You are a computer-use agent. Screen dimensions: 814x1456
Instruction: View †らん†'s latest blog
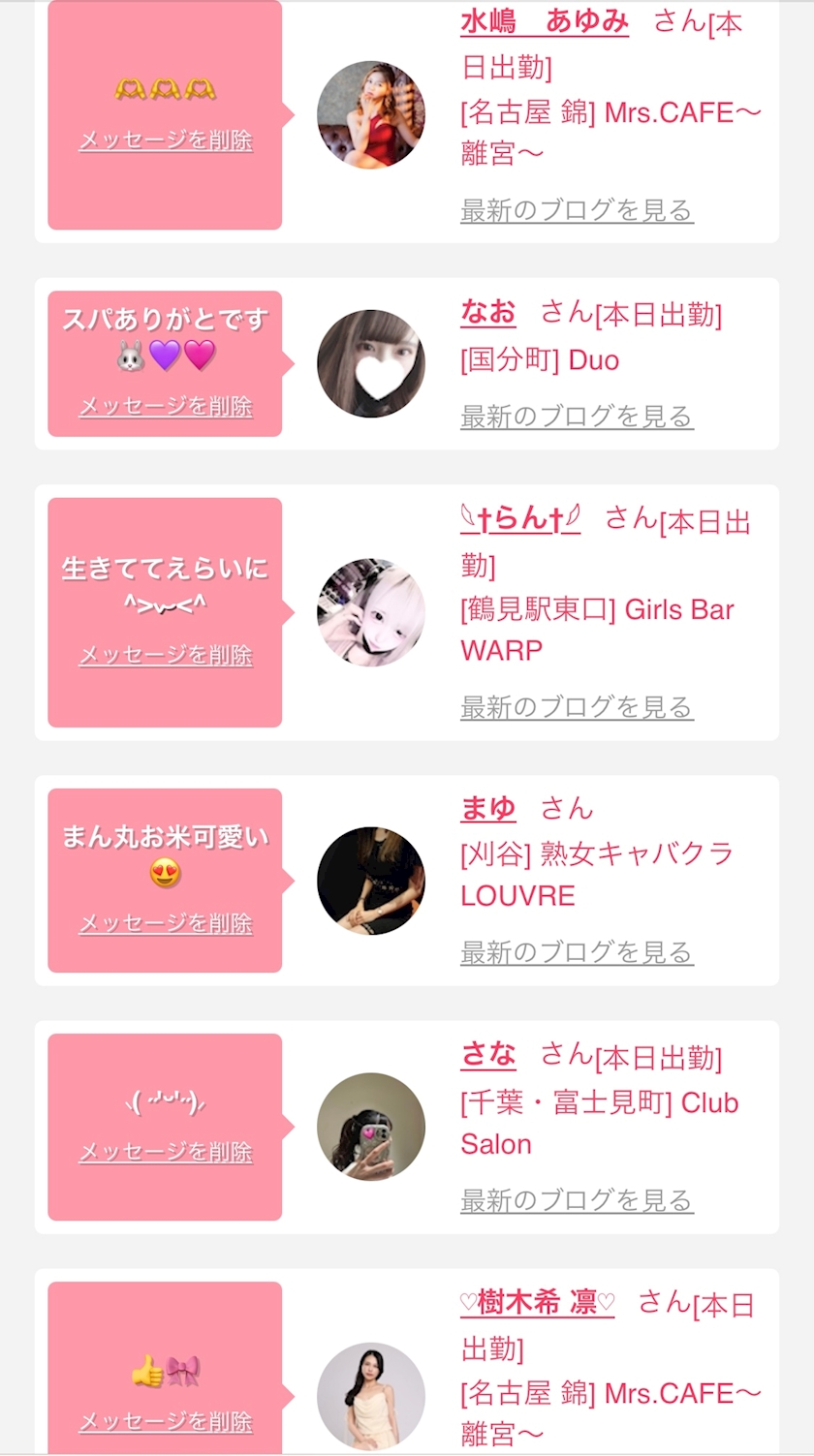pyautogui.click(x=577, y=707)
